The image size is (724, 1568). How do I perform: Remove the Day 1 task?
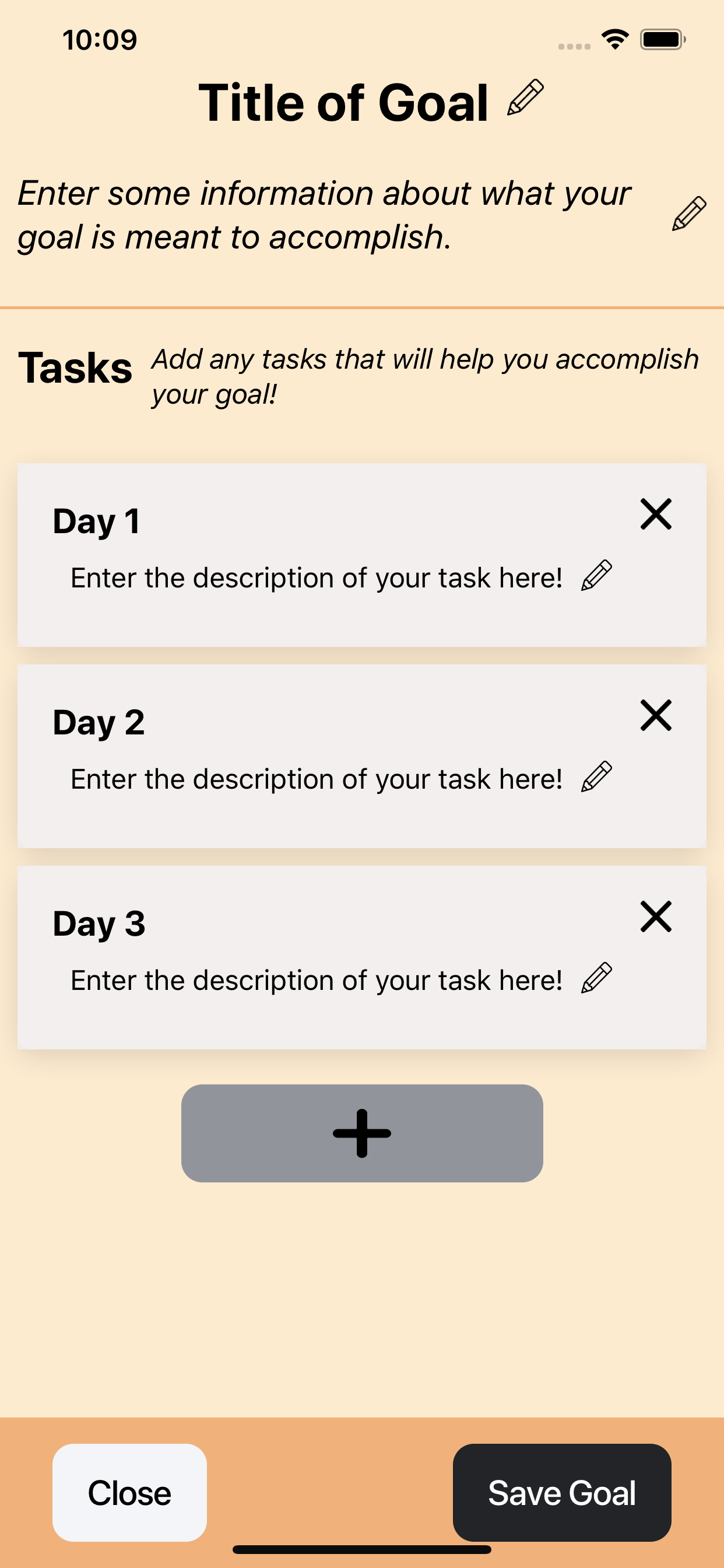(656, 515)
